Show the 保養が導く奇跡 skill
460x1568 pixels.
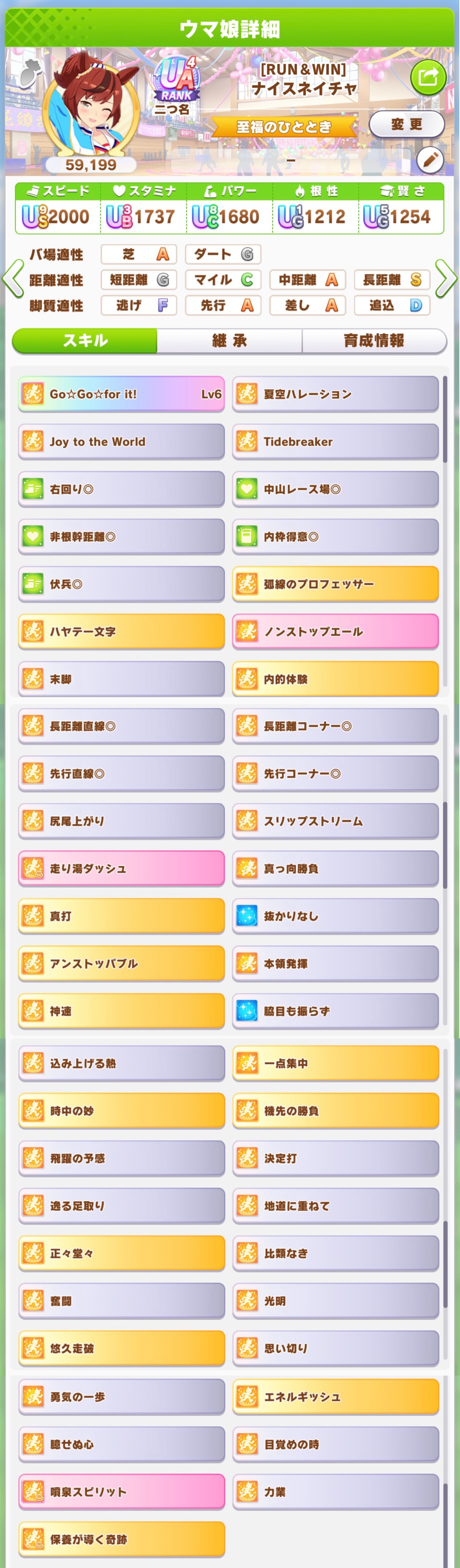click(x=122, y=1539)
